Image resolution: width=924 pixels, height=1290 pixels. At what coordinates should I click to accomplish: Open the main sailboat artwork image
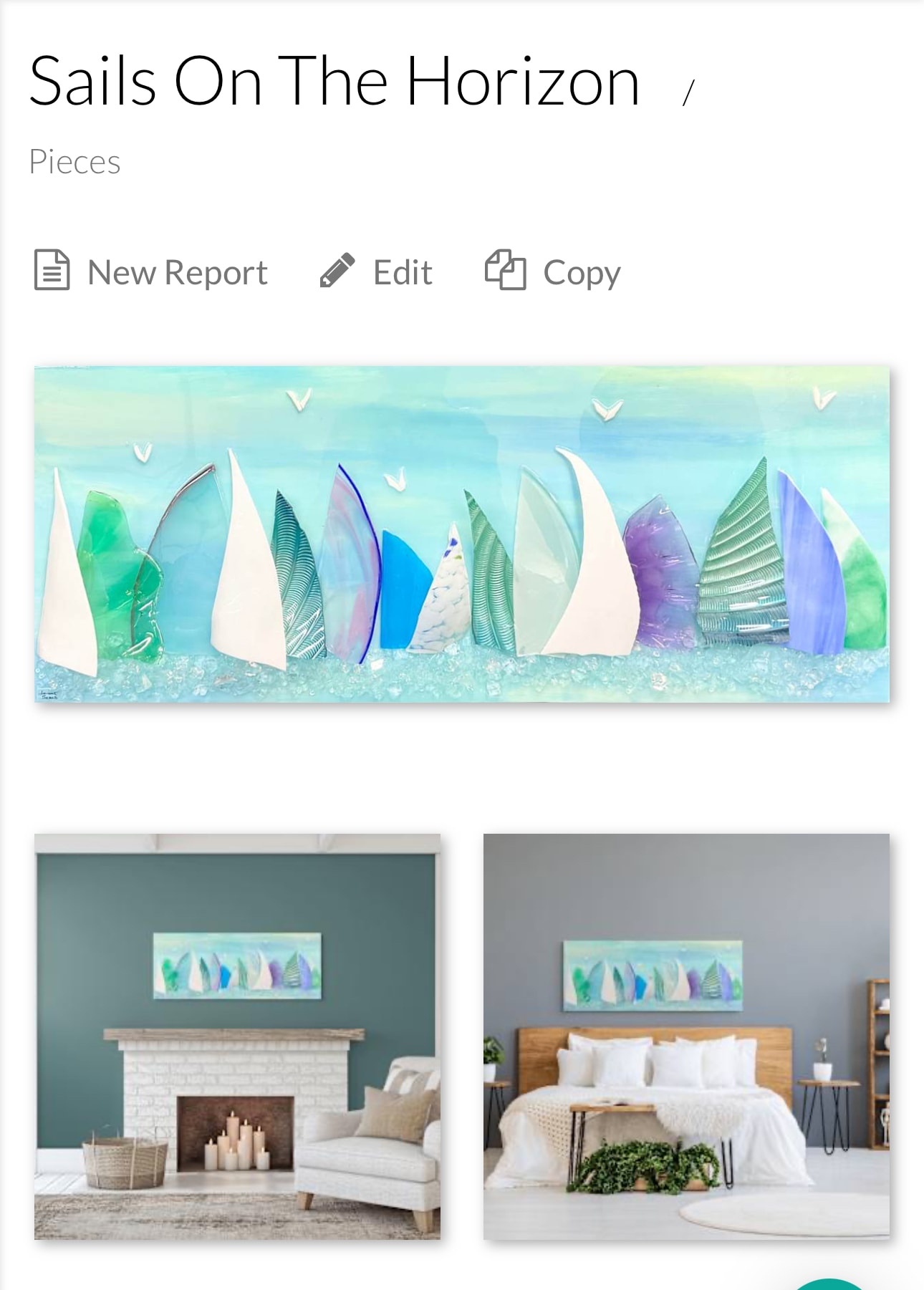point(462,534)
